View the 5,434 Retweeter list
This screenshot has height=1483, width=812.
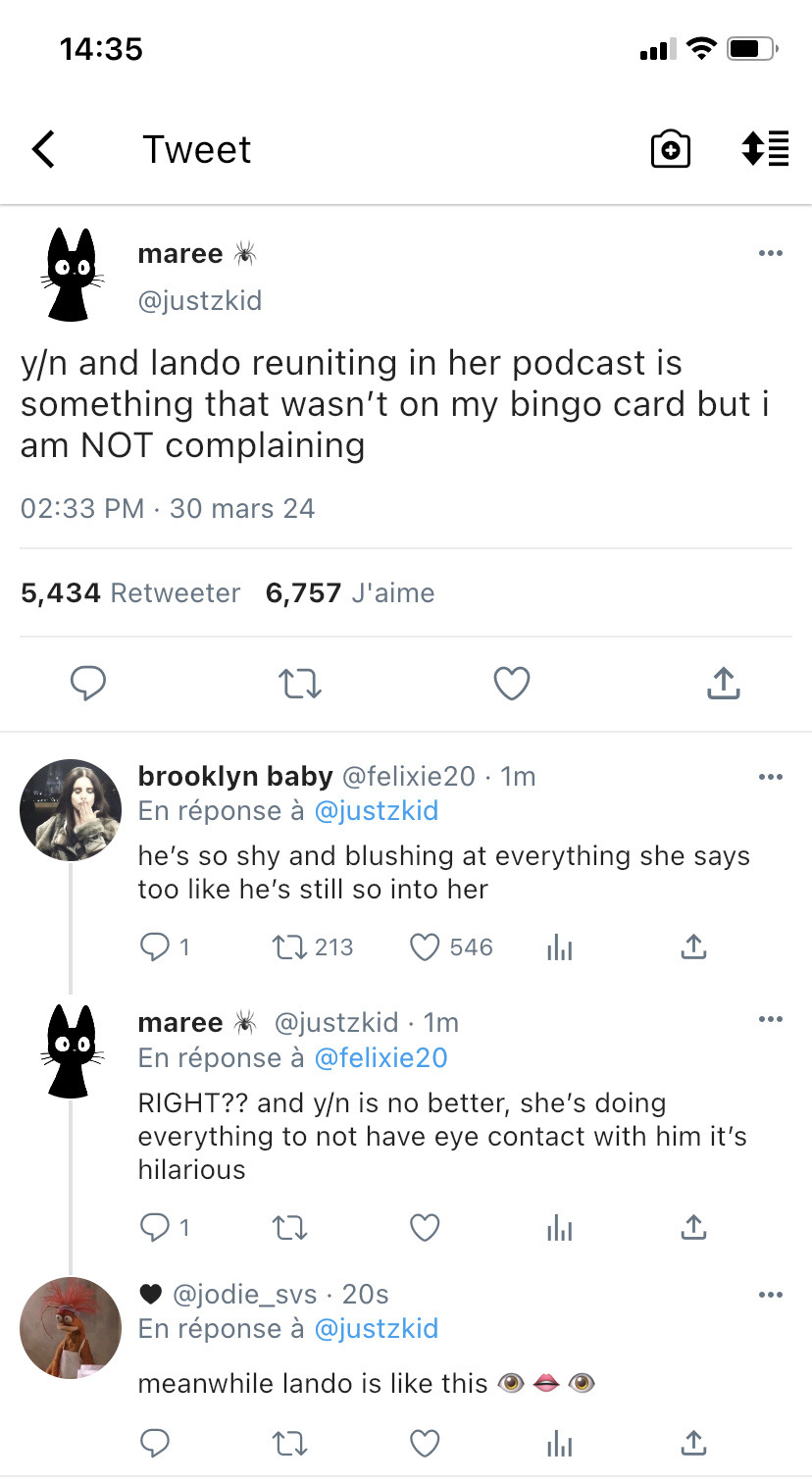[x=130, y=593]
